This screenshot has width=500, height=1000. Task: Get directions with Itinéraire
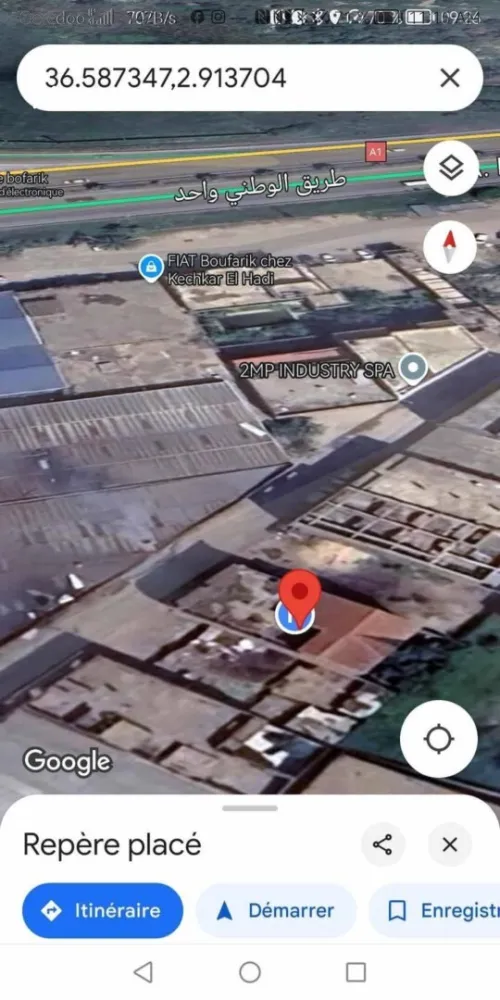(103, 910)
